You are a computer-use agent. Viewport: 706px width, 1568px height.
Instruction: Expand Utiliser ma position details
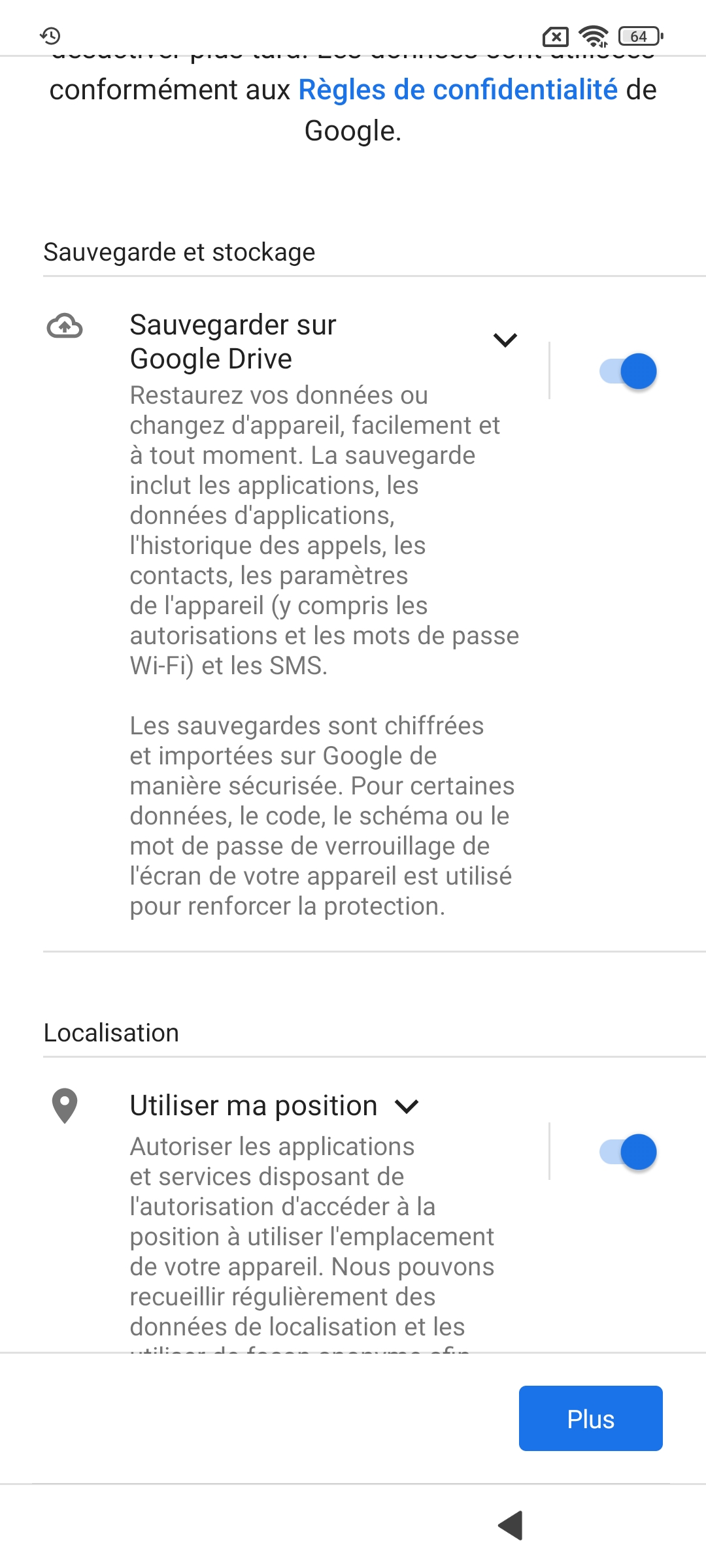[407, 1106]
